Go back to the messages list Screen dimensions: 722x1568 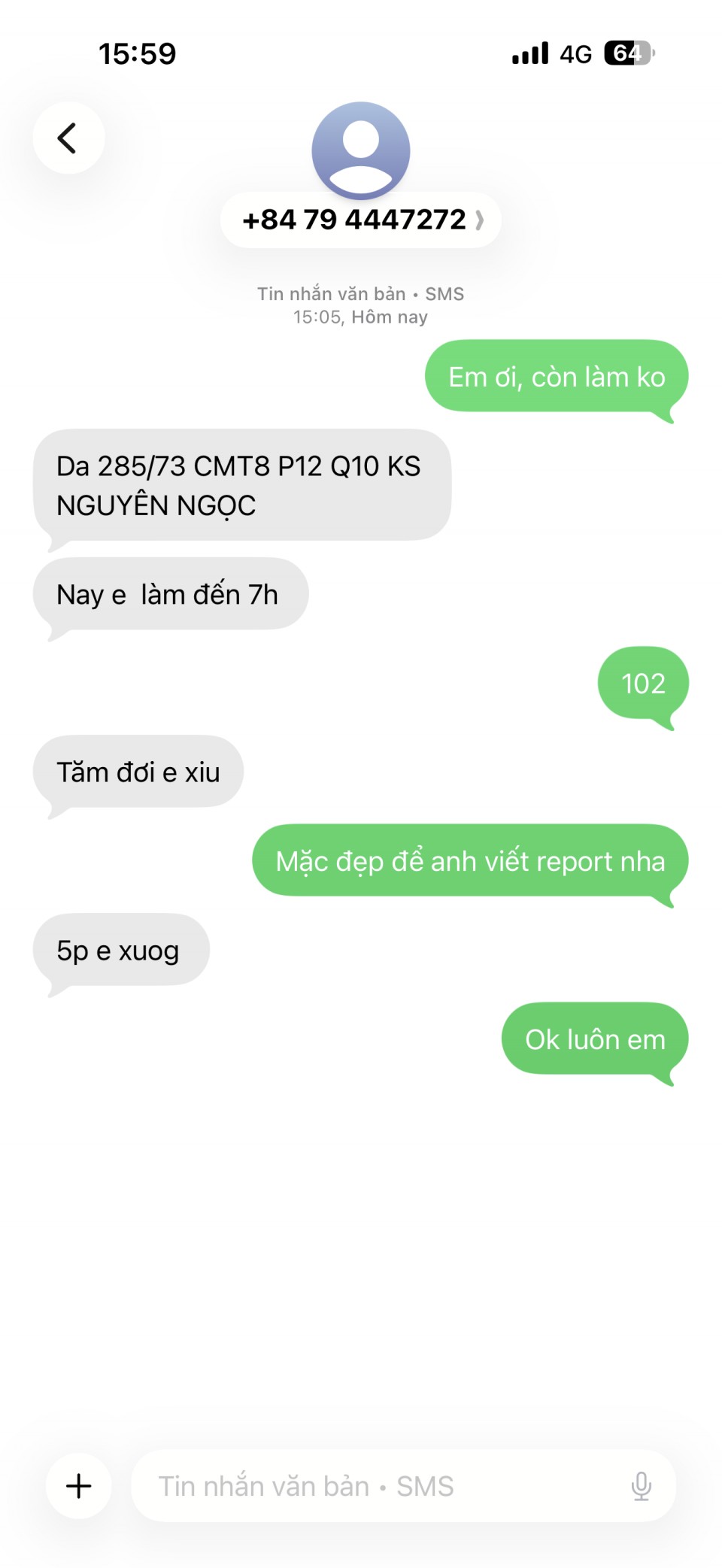pyautogui.click(x=68, y=138)
